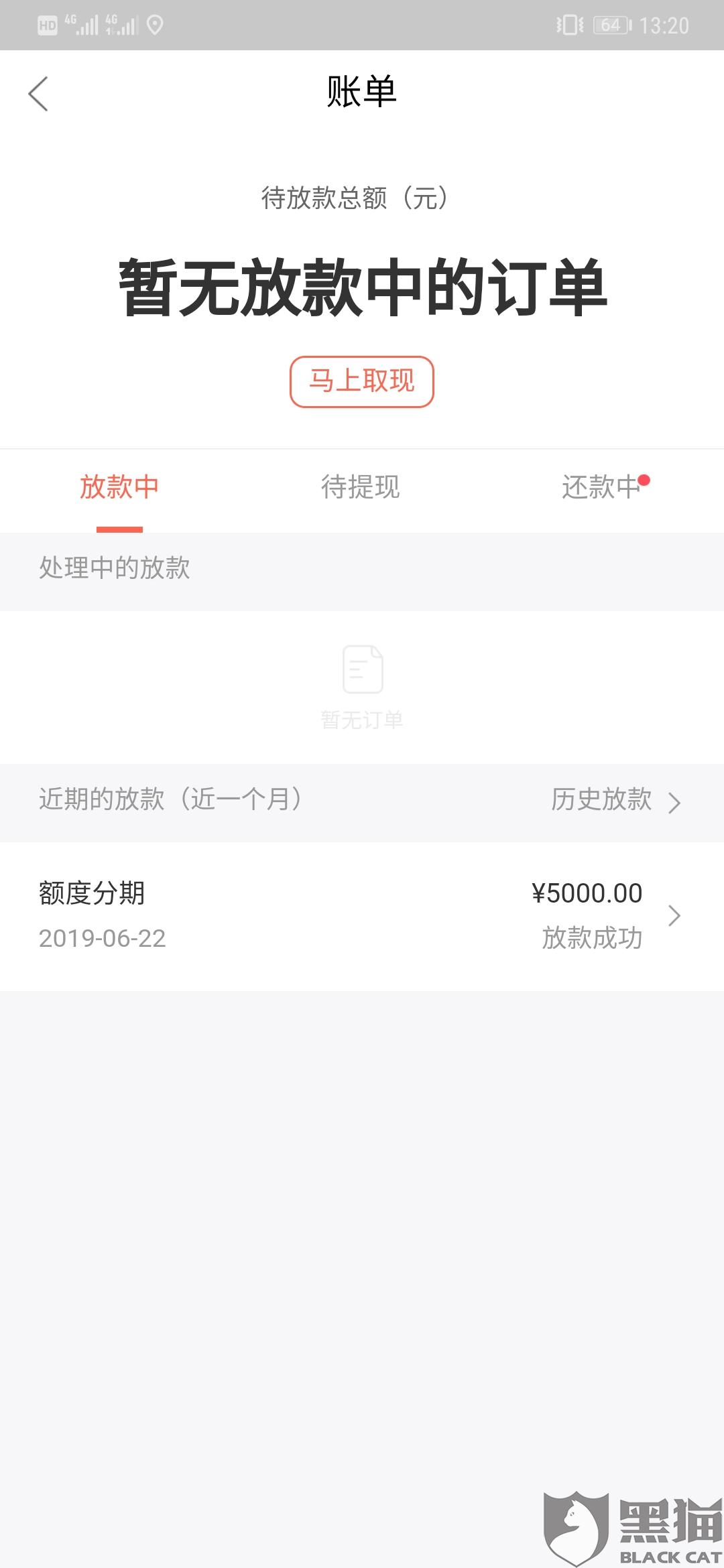Open the 额度分期 ¥5000.00 loan record
Image resolution: width=724 pixels, height=1568 pixels.
(362, 916)
